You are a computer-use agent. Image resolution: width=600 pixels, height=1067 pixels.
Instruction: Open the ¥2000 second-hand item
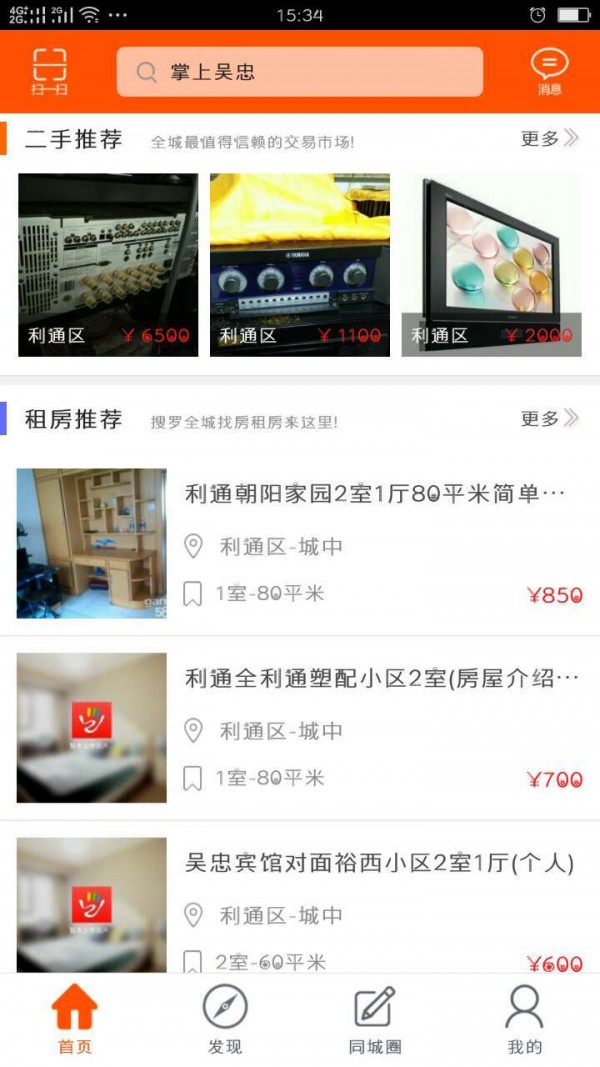click(491, 264)
